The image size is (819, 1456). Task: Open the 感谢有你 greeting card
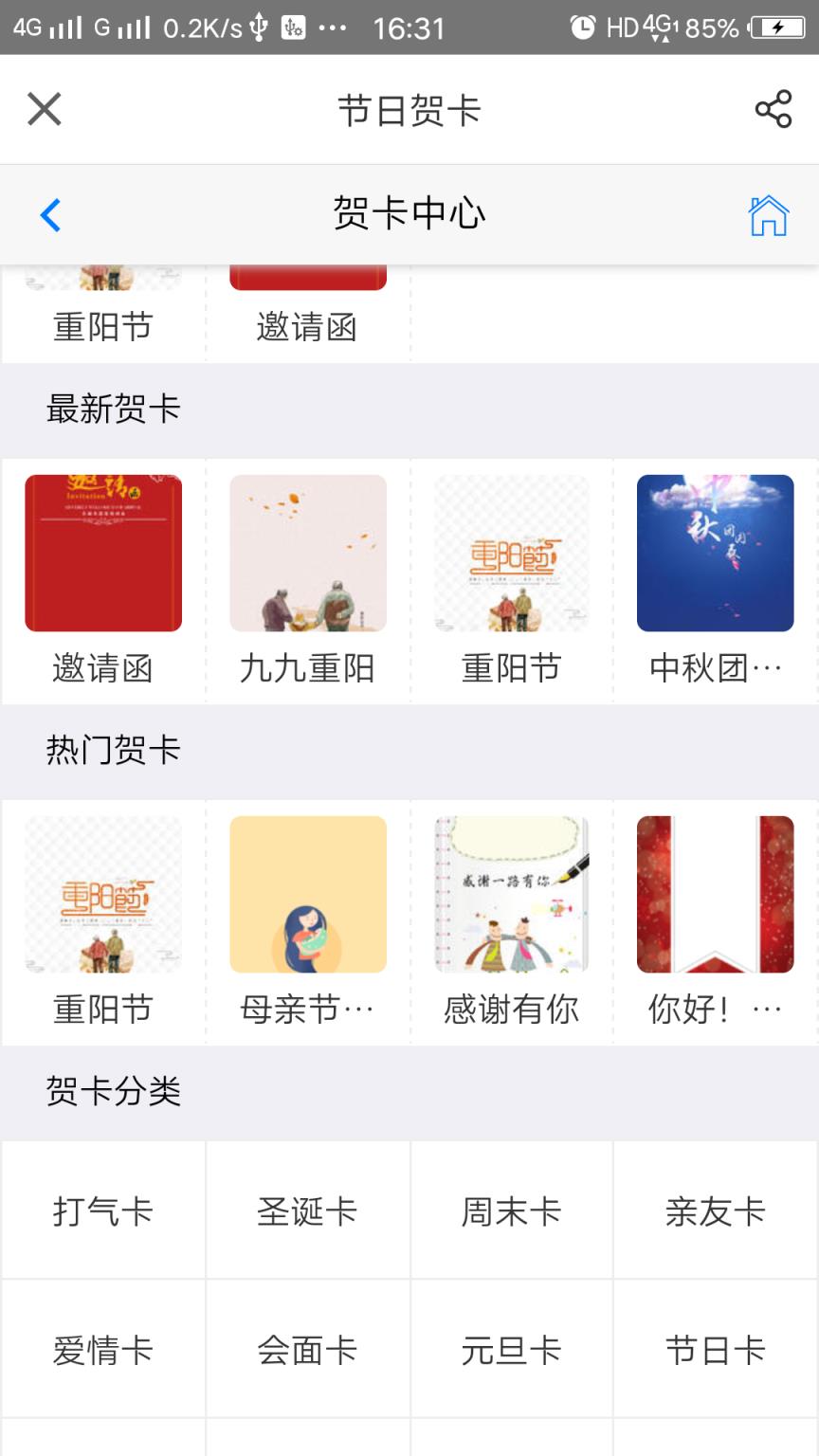(x=511, y=894)
